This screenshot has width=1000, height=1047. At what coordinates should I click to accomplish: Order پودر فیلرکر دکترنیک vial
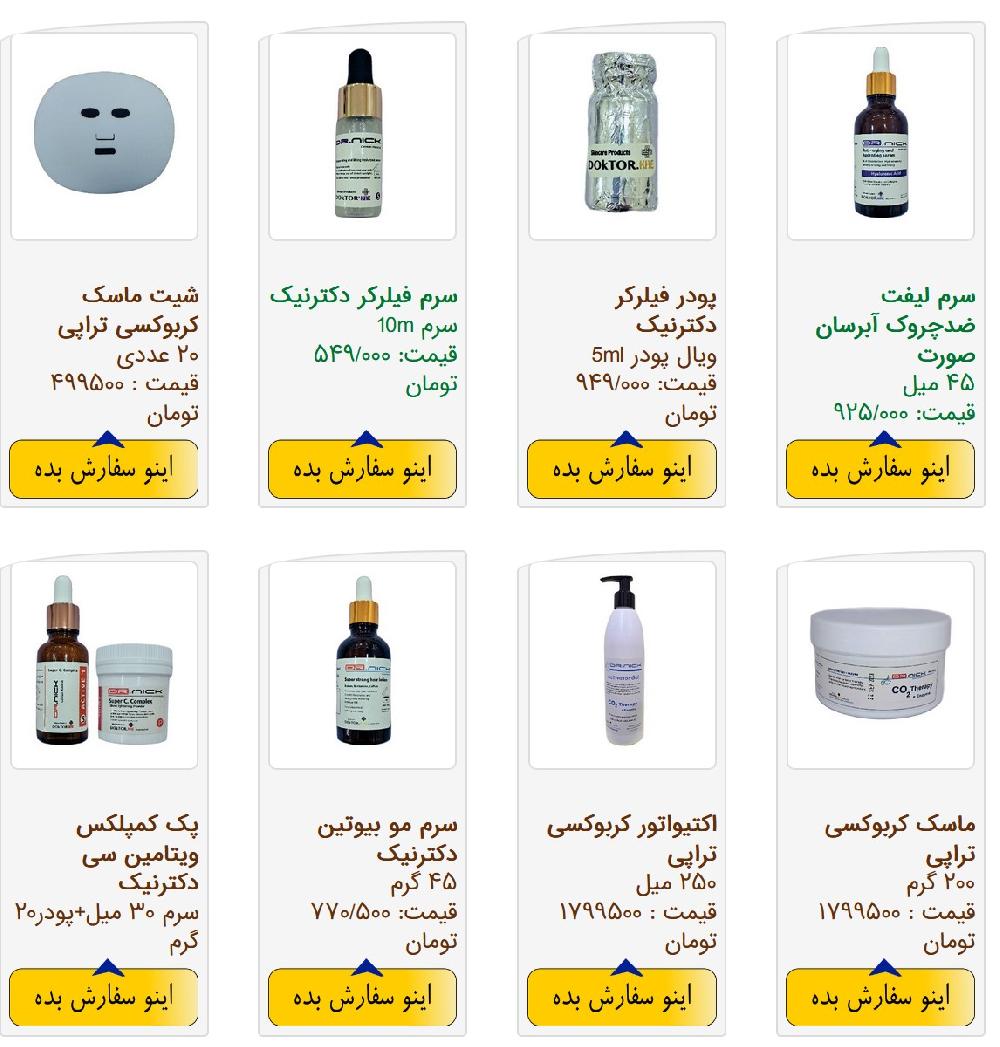[622, 469]
